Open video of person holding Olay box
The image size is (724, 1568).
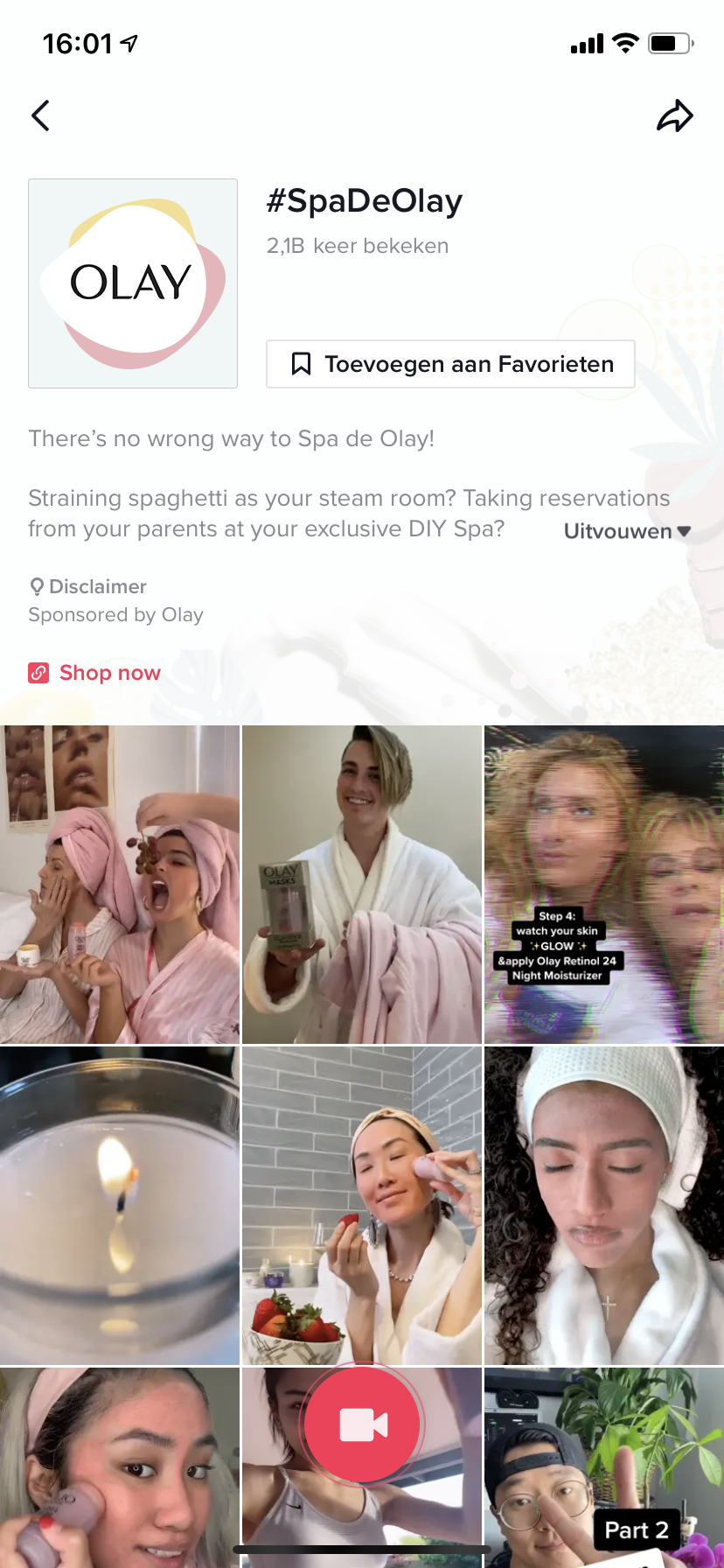362,884
